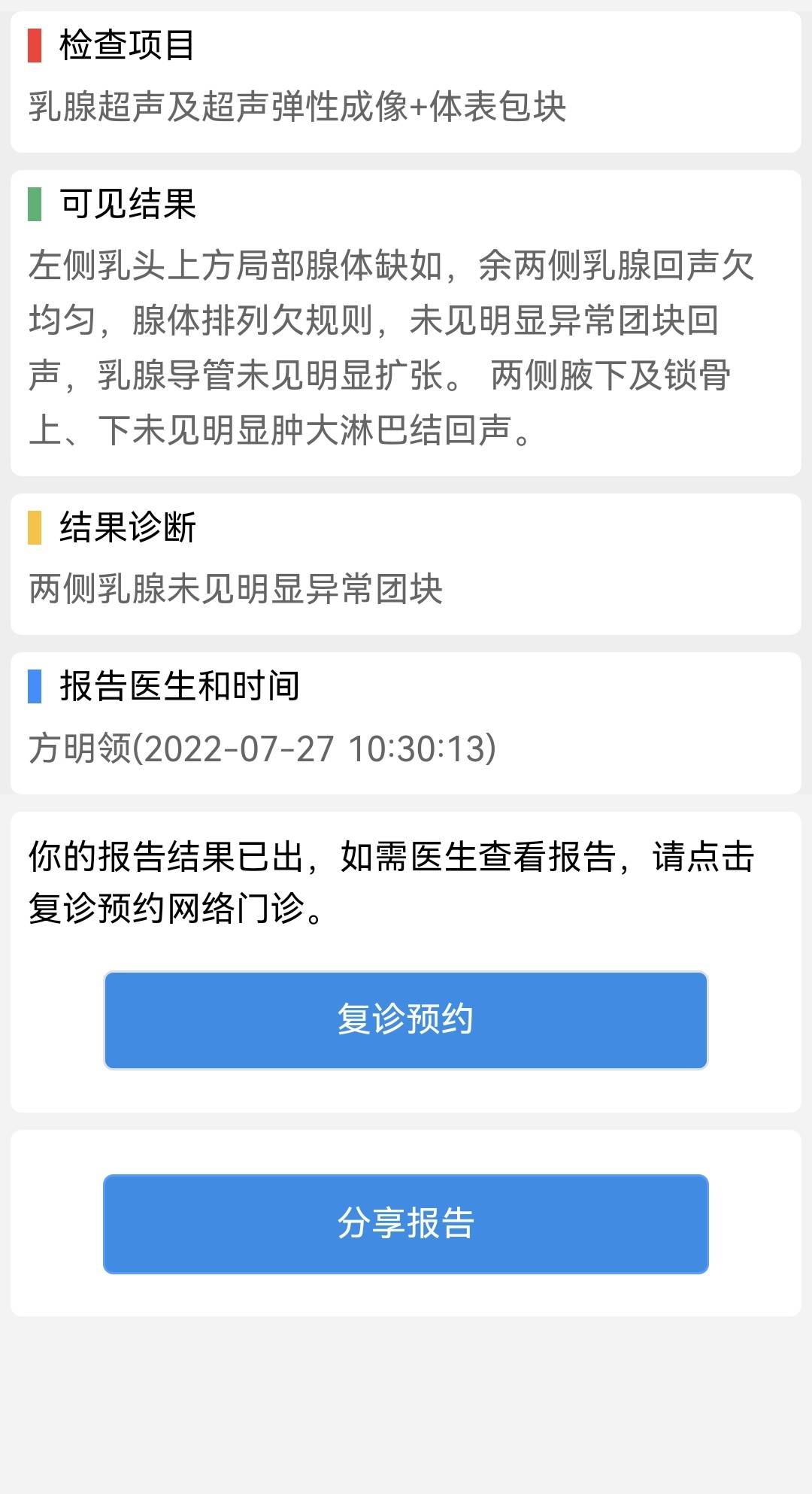Click the green marker beside 可见结果
812x1494 pixels.
pyautogui.click(x=33, y=203)
